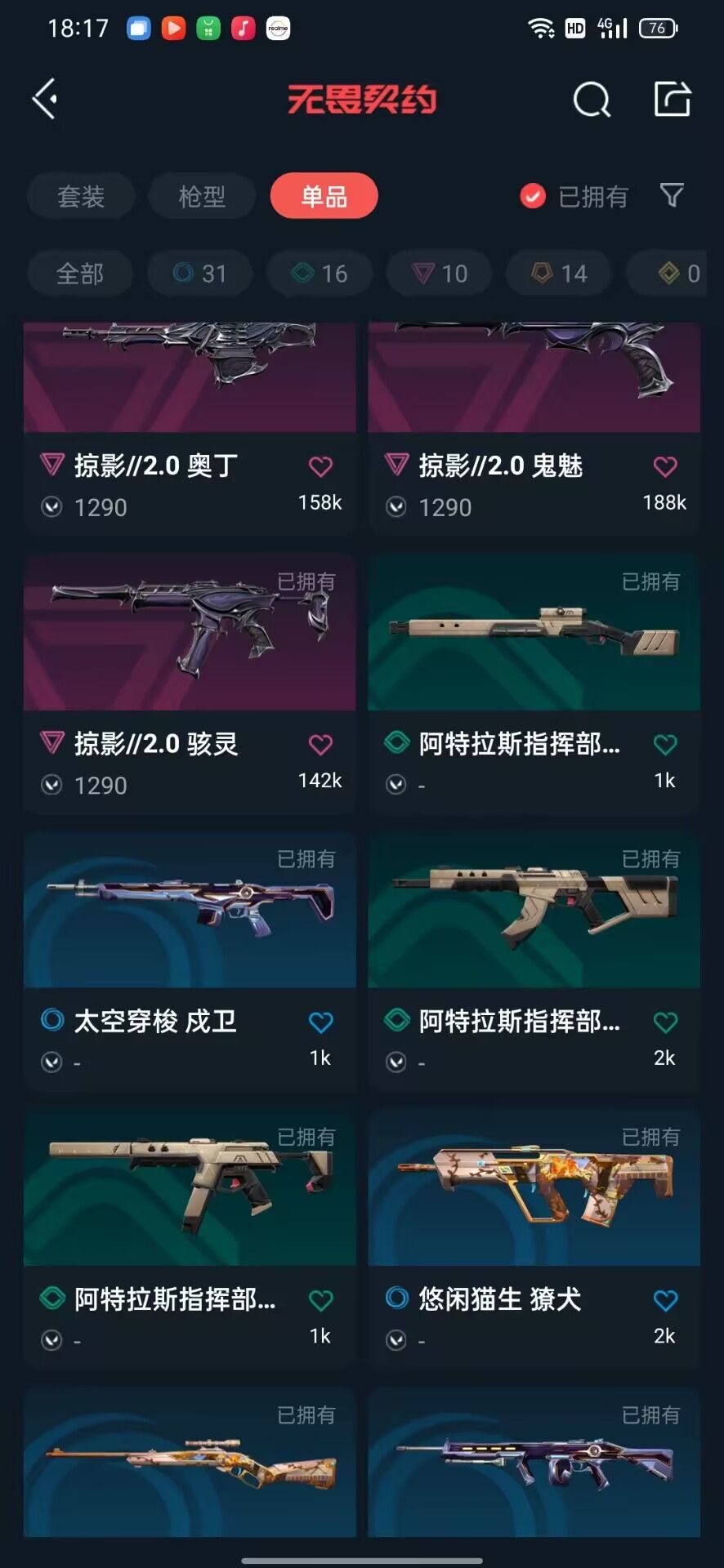Open the search icon in the header
This screenshot has width=724, height=1568.
click(x=592, y=100)
